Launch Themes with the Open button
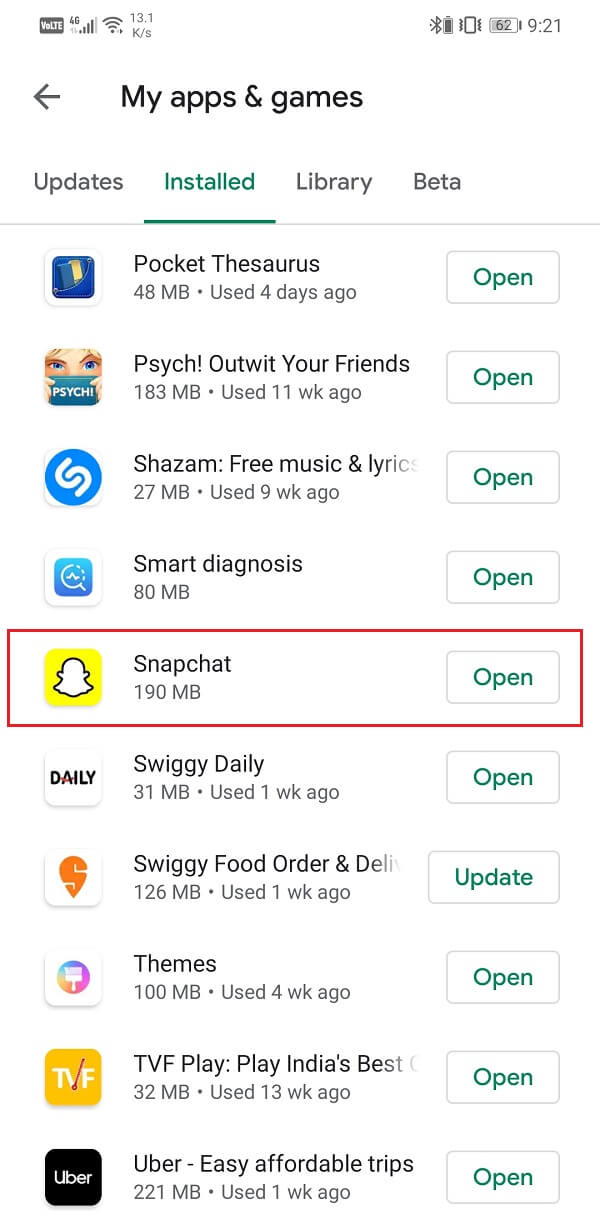This screenshot has width=600, height=1226. click(502, 977)
